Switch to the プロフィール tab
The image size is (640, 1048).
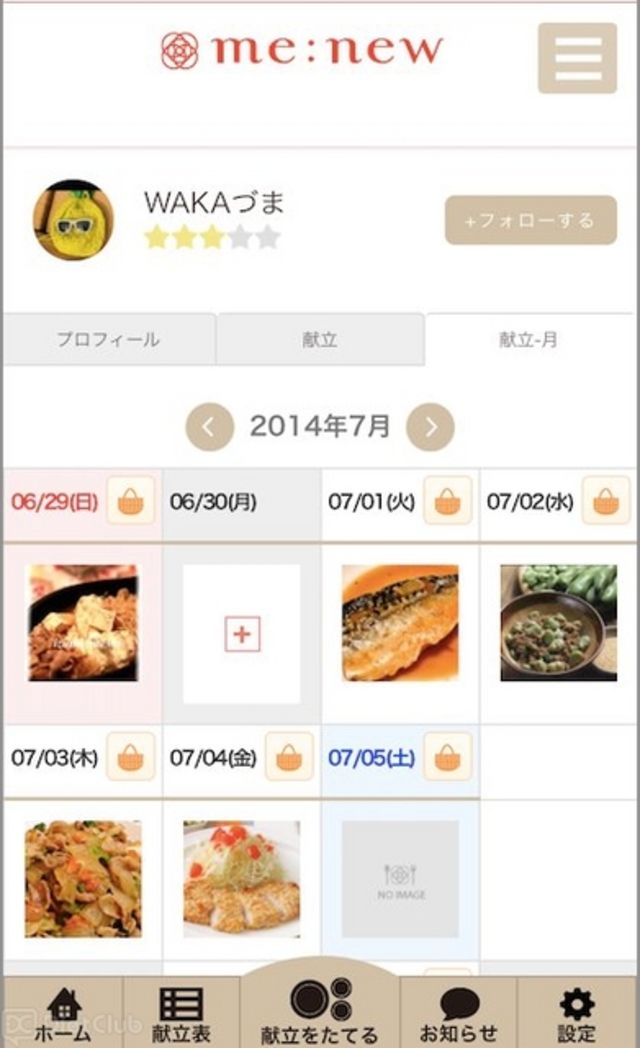click(x=108, y=340)
